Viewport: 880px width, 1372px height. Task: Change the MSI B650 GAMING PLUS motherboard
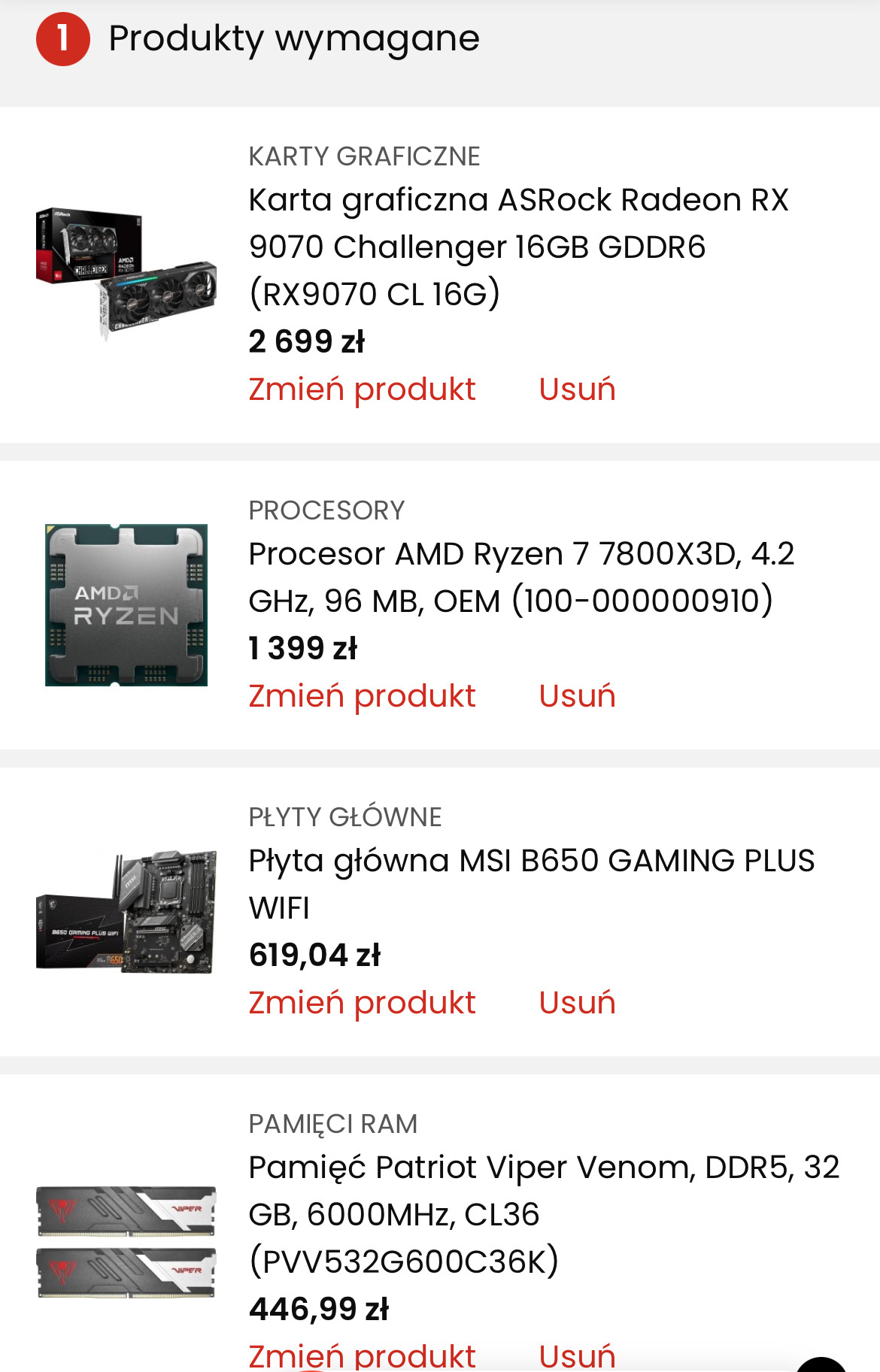(x=362, y=1003)
